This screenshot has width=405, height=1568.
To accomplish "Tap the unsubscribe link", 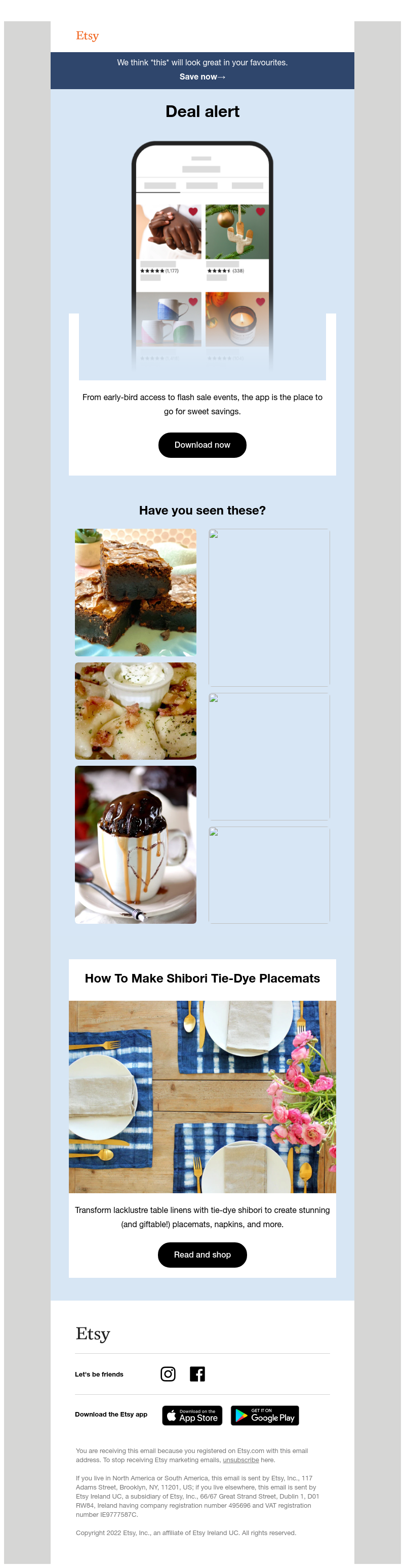I will (240, 1460).
